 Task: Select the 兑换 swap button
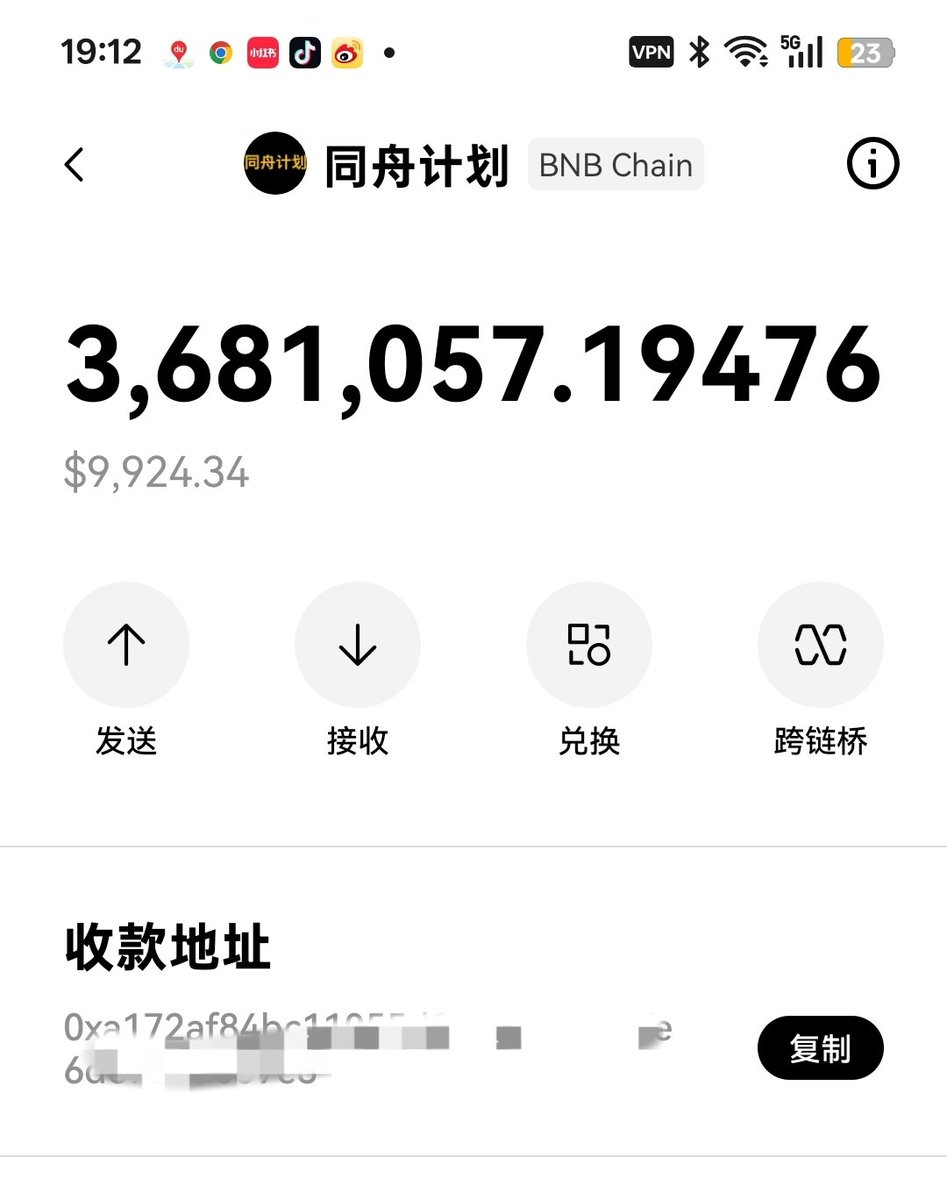[x=589, y=645]
